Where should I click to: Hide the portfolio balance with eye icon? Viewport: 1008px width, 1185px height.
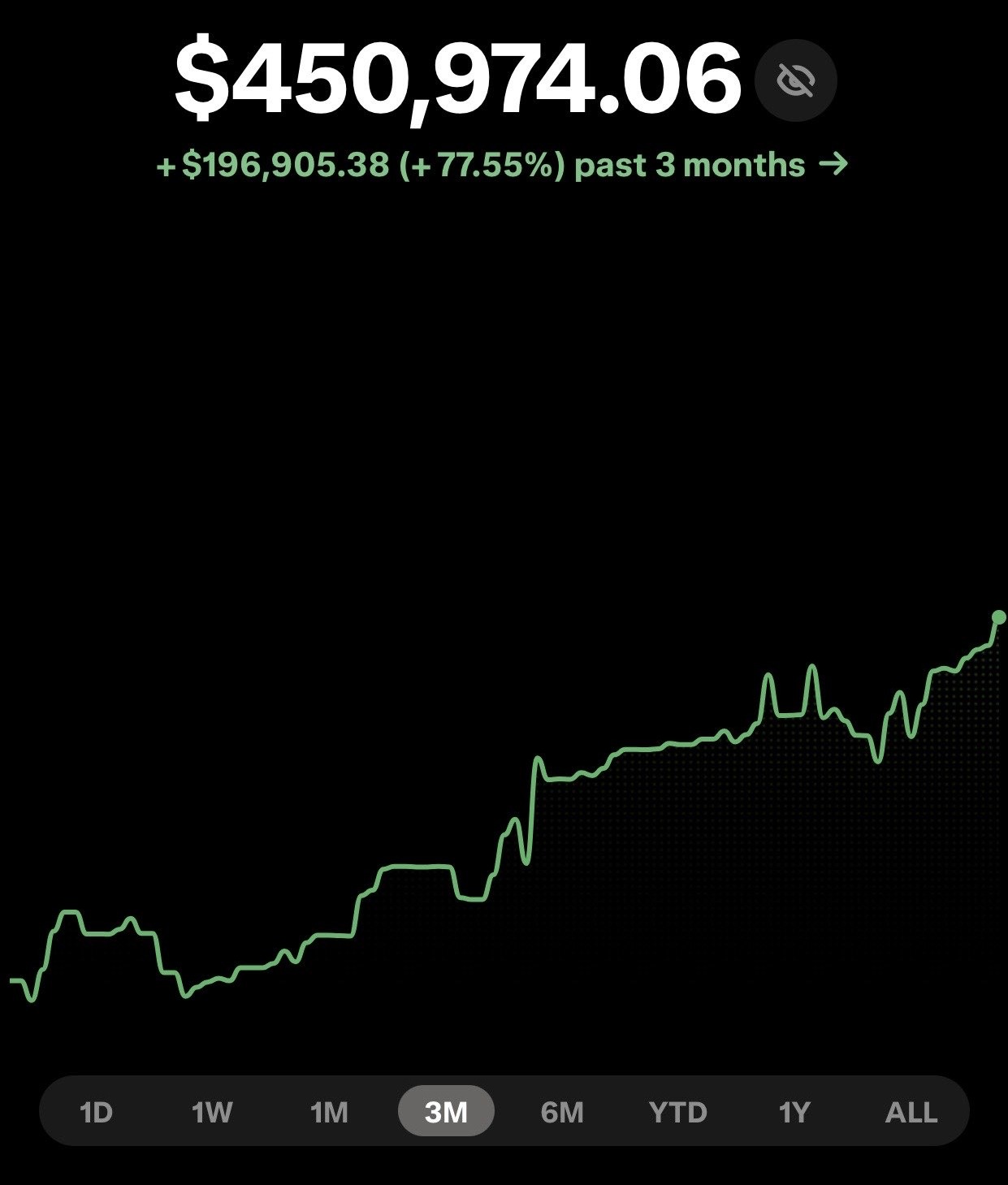795,80
